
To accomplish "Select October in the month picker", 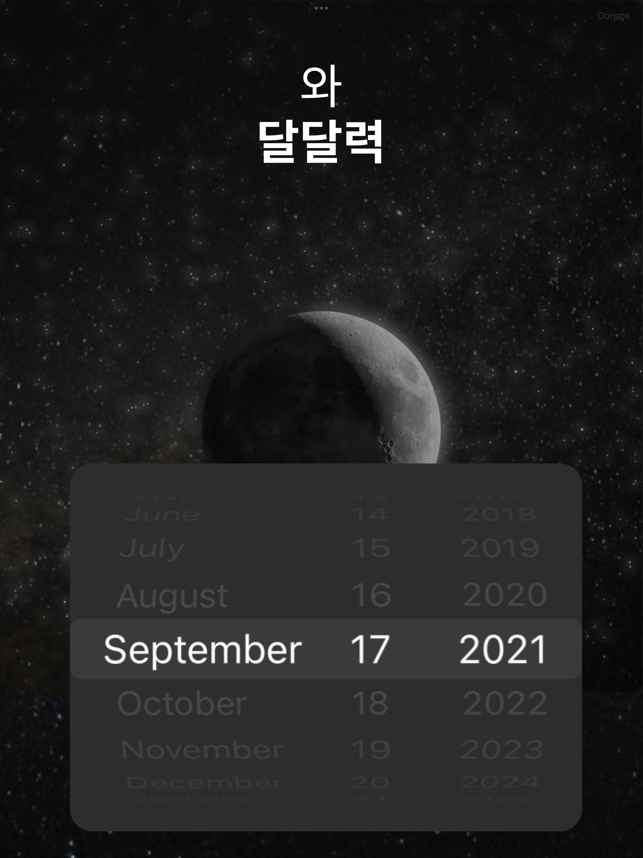I will [181, 703].
